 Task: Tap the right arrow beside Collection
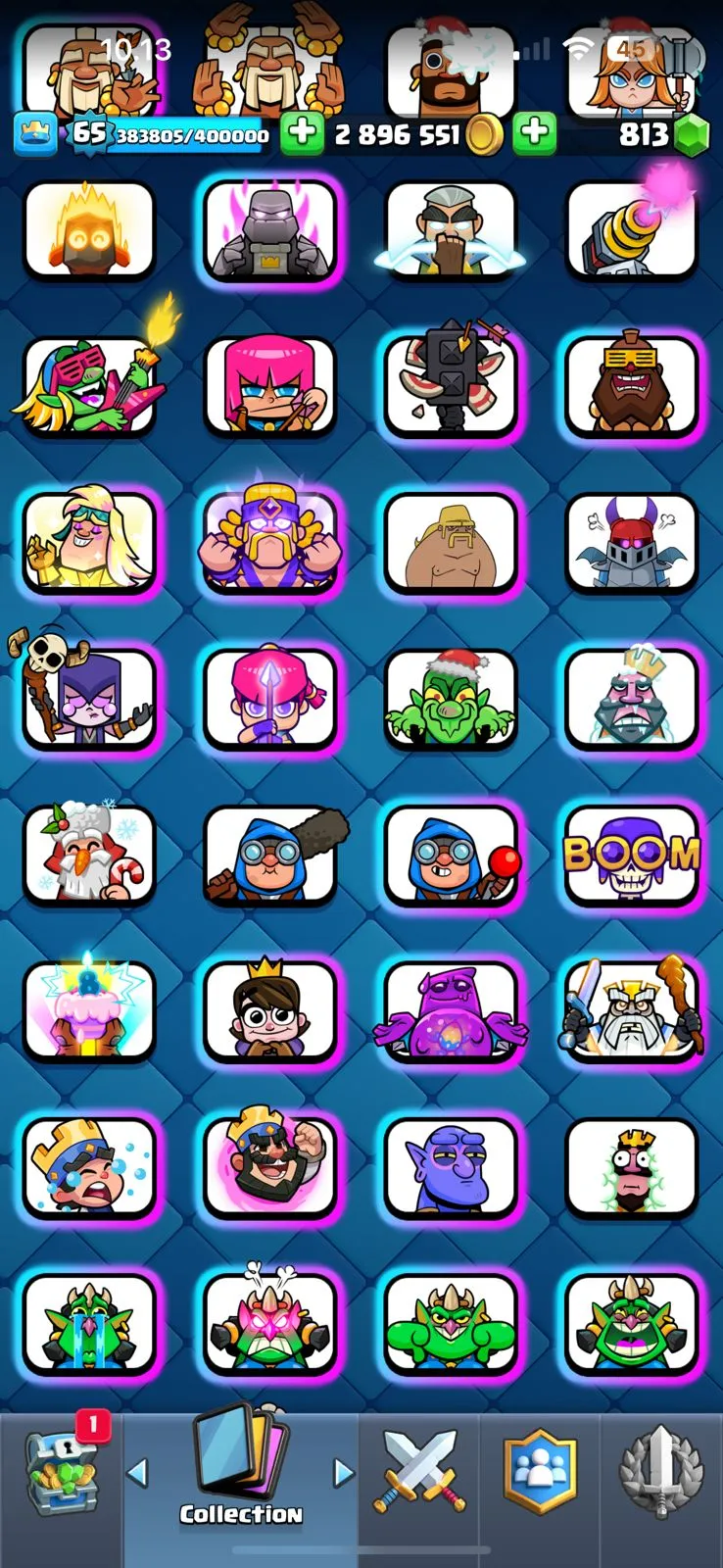tap(343, 1472)
